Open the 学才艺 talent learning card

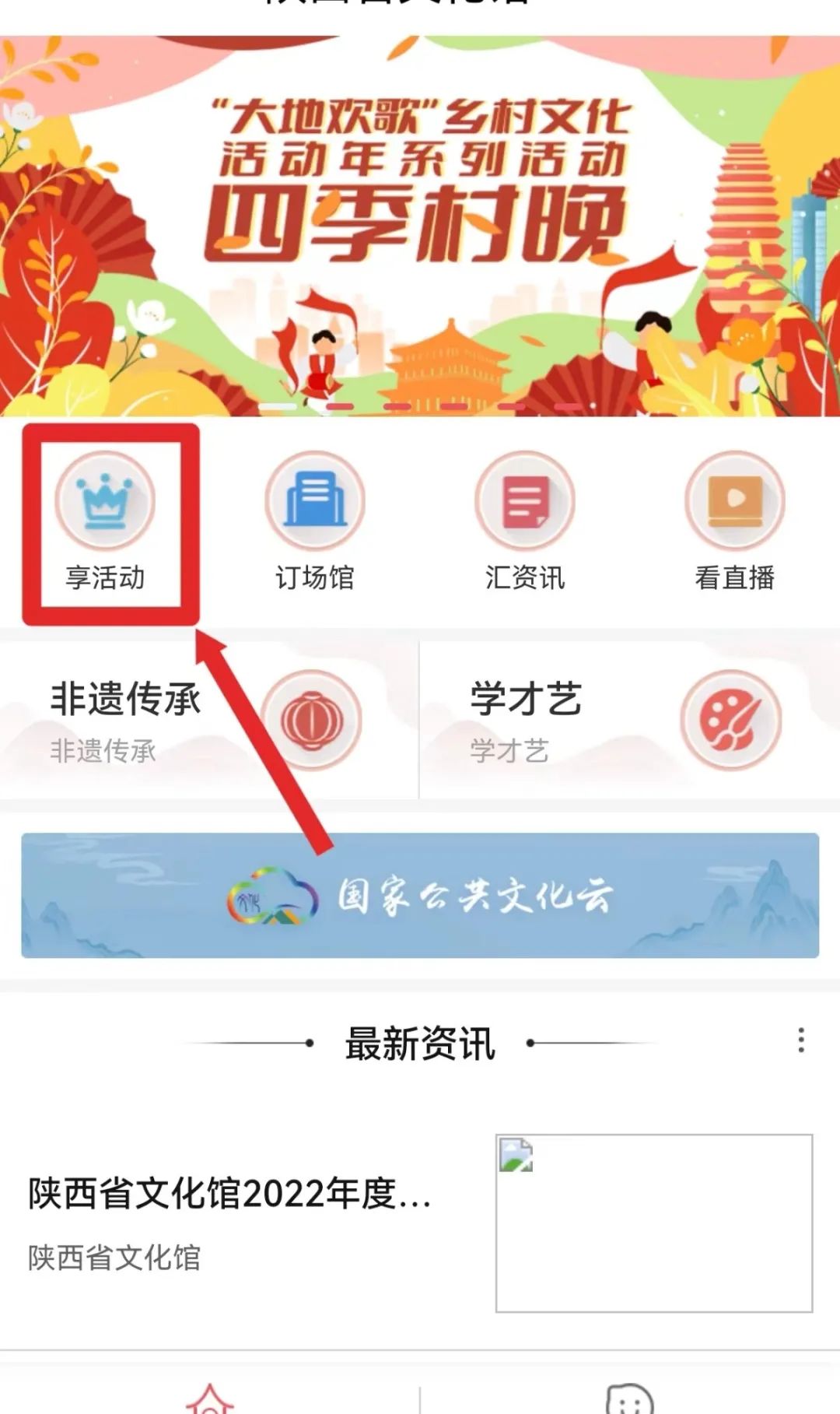[628, 720]
